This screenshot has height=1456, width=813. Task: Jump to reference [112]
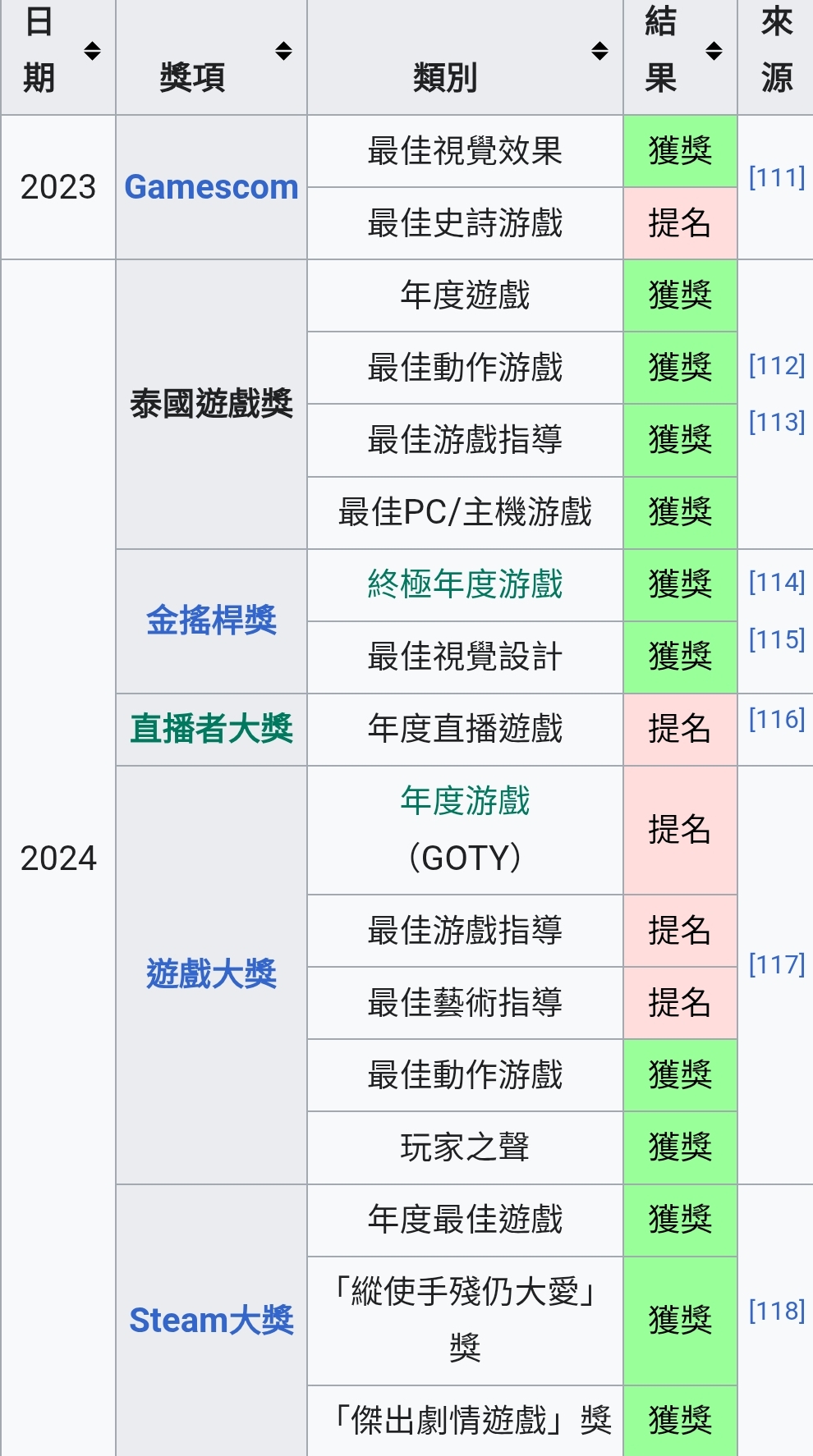pos(777,365)
